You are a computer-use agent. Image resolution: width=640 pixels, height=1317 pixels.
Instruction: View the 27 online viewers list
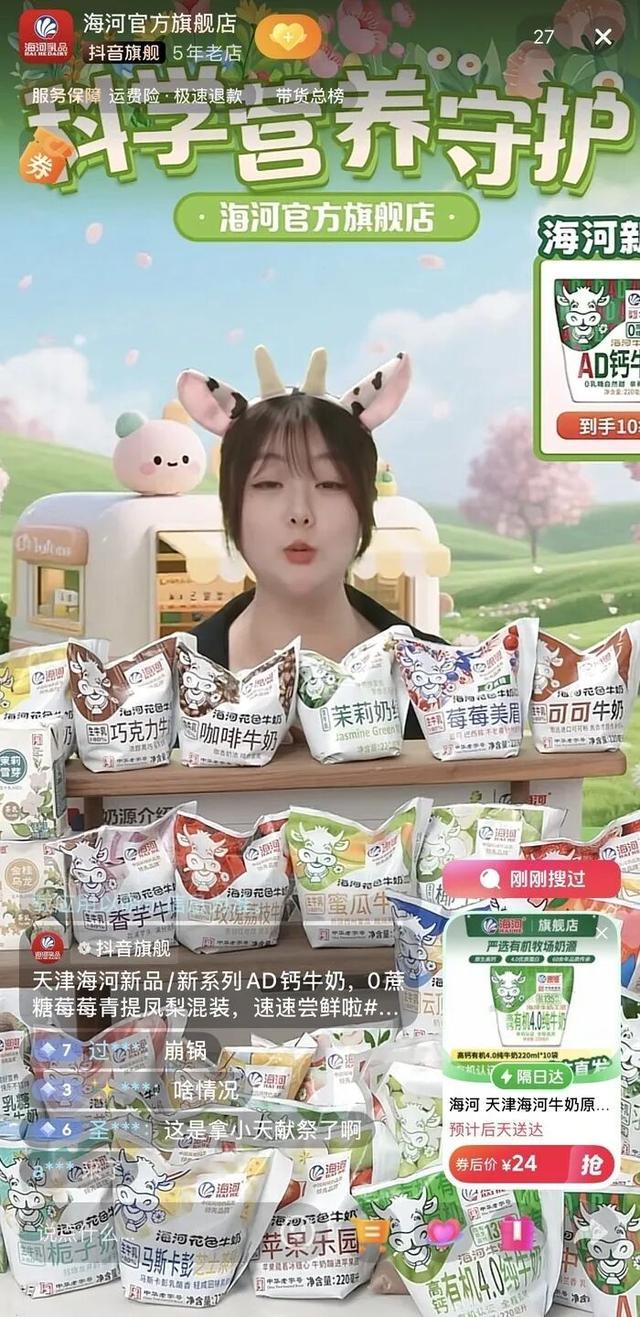click(x=543, y=37)
